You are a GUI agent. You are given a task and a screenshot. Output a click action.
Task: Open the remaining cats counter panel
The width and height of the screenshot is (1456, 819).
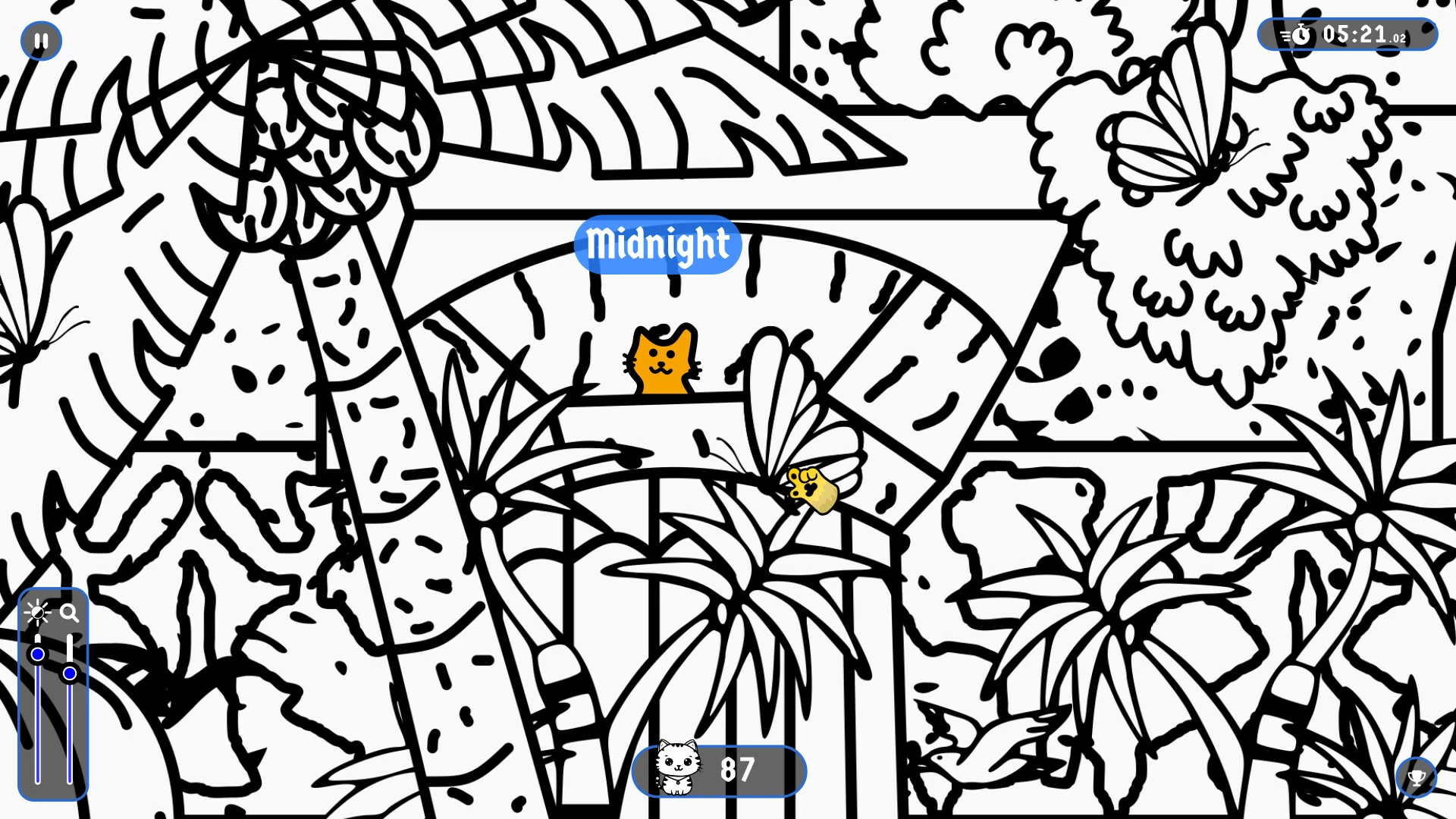[x=719, y=770]
